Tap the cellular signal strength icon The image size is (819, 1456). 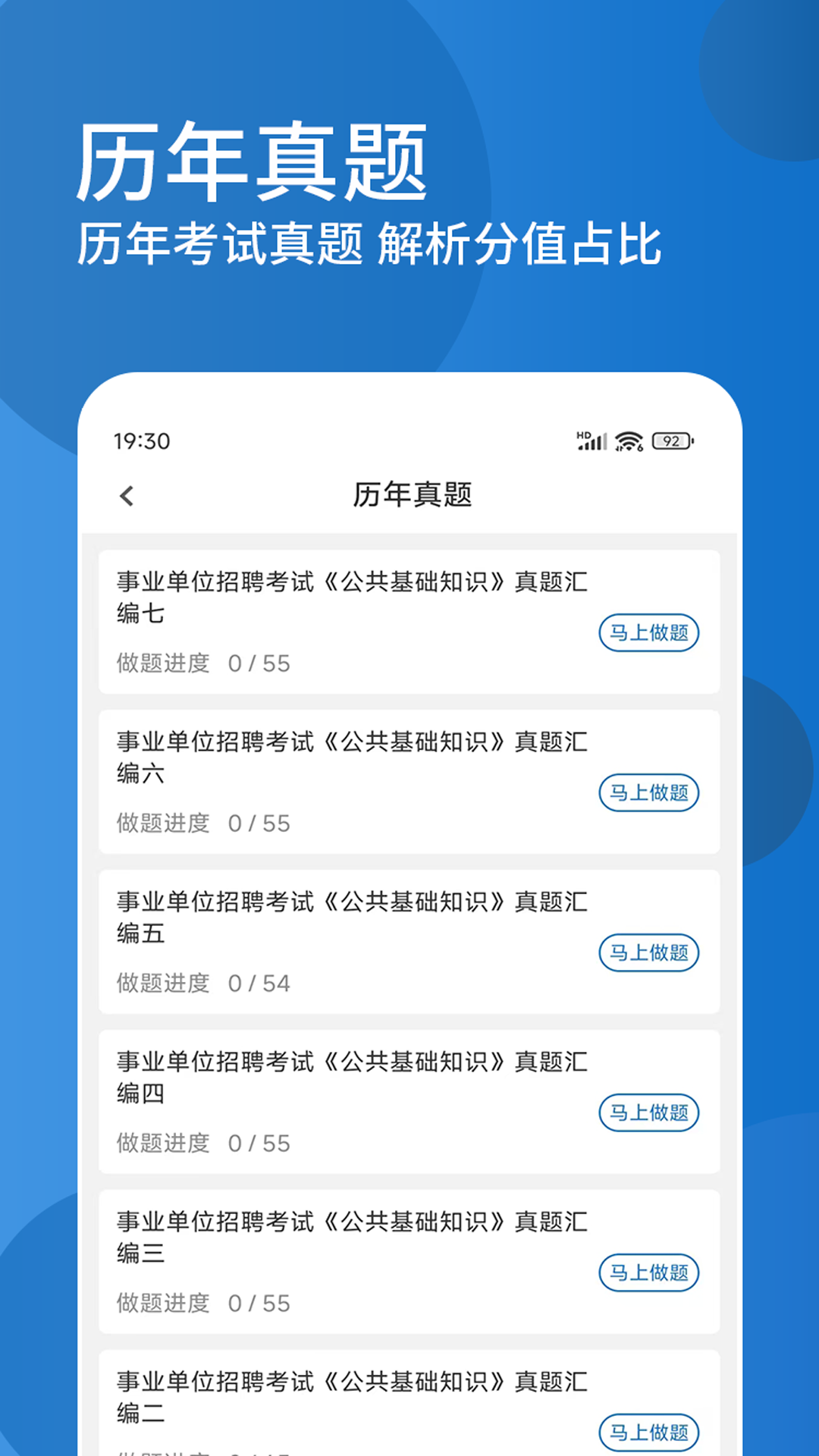tap(595, 441)
